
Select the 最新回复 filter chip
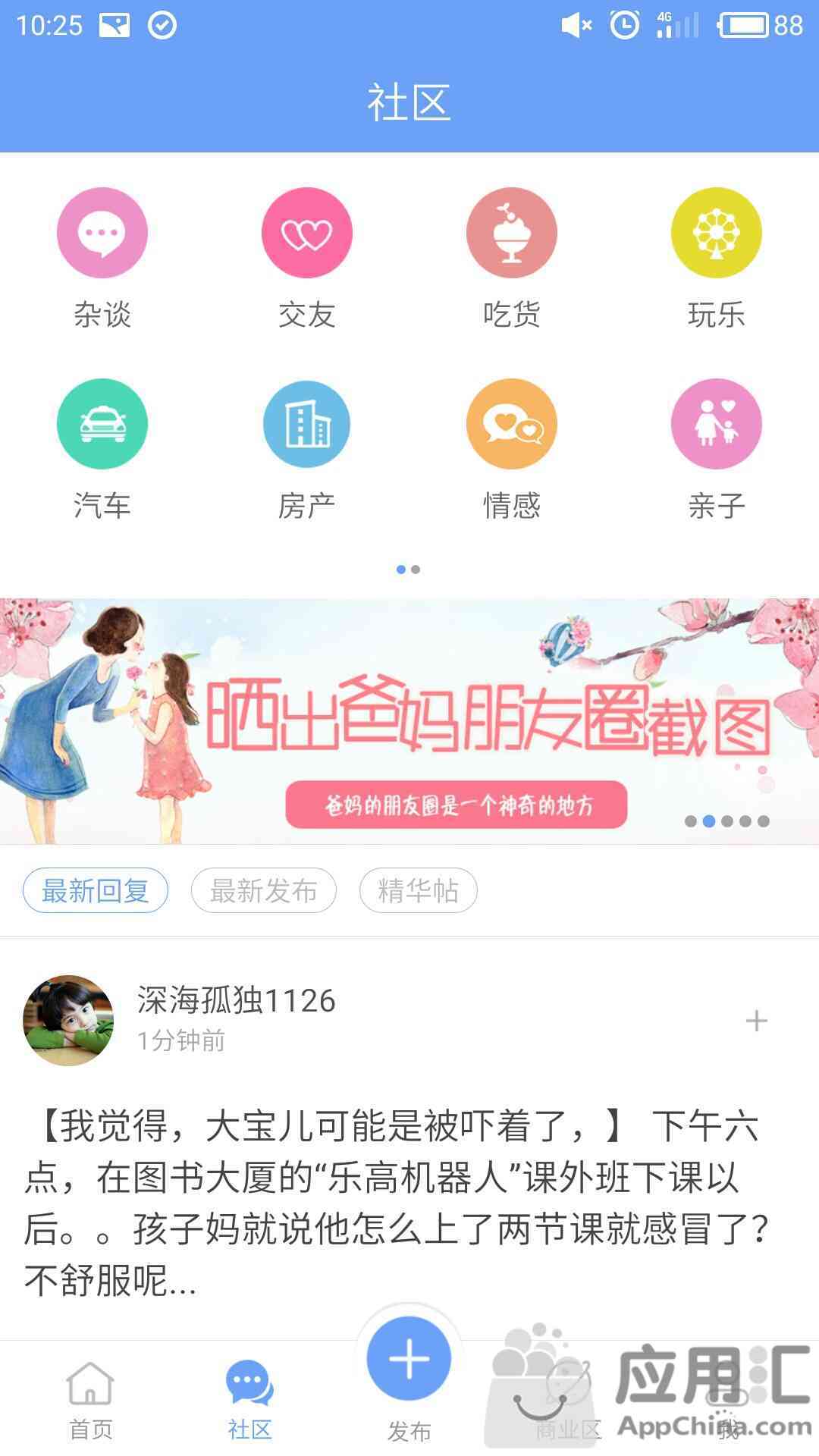point(96,890)
